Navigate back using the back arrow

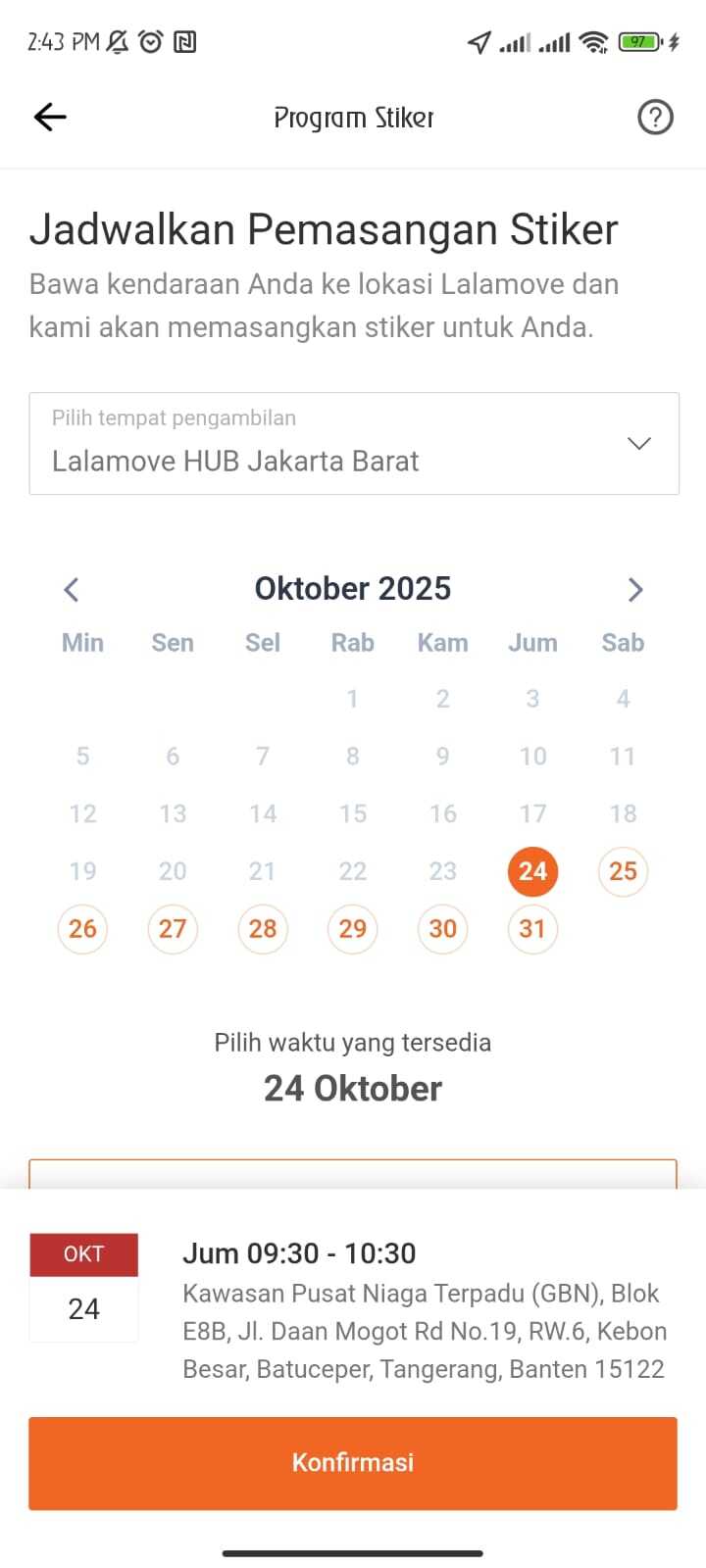49,117
